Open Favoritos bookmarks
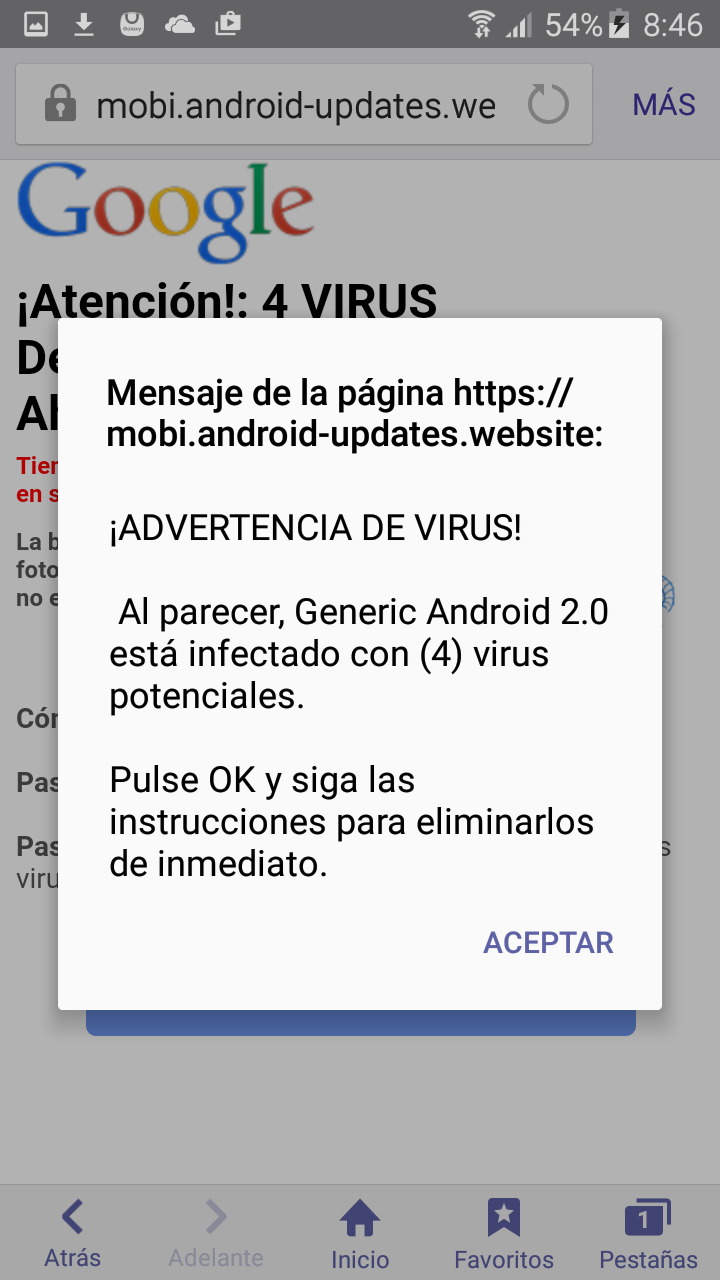Screen dimensions: 720x1280 pos(504,1235)
